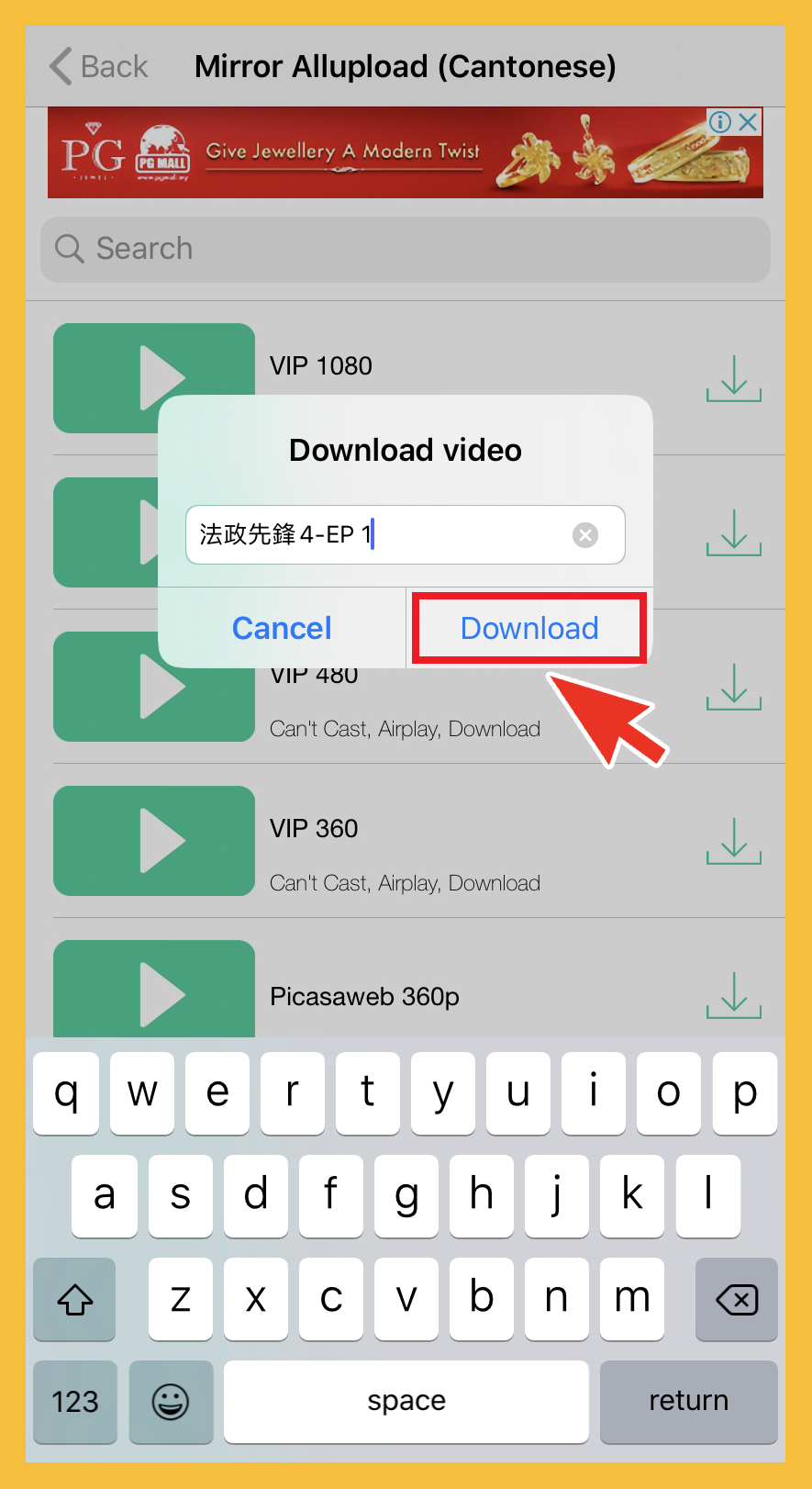Play the Picasaweb 360p video
Viewport: 812px width, 1489px height.
tap(154, 991)
